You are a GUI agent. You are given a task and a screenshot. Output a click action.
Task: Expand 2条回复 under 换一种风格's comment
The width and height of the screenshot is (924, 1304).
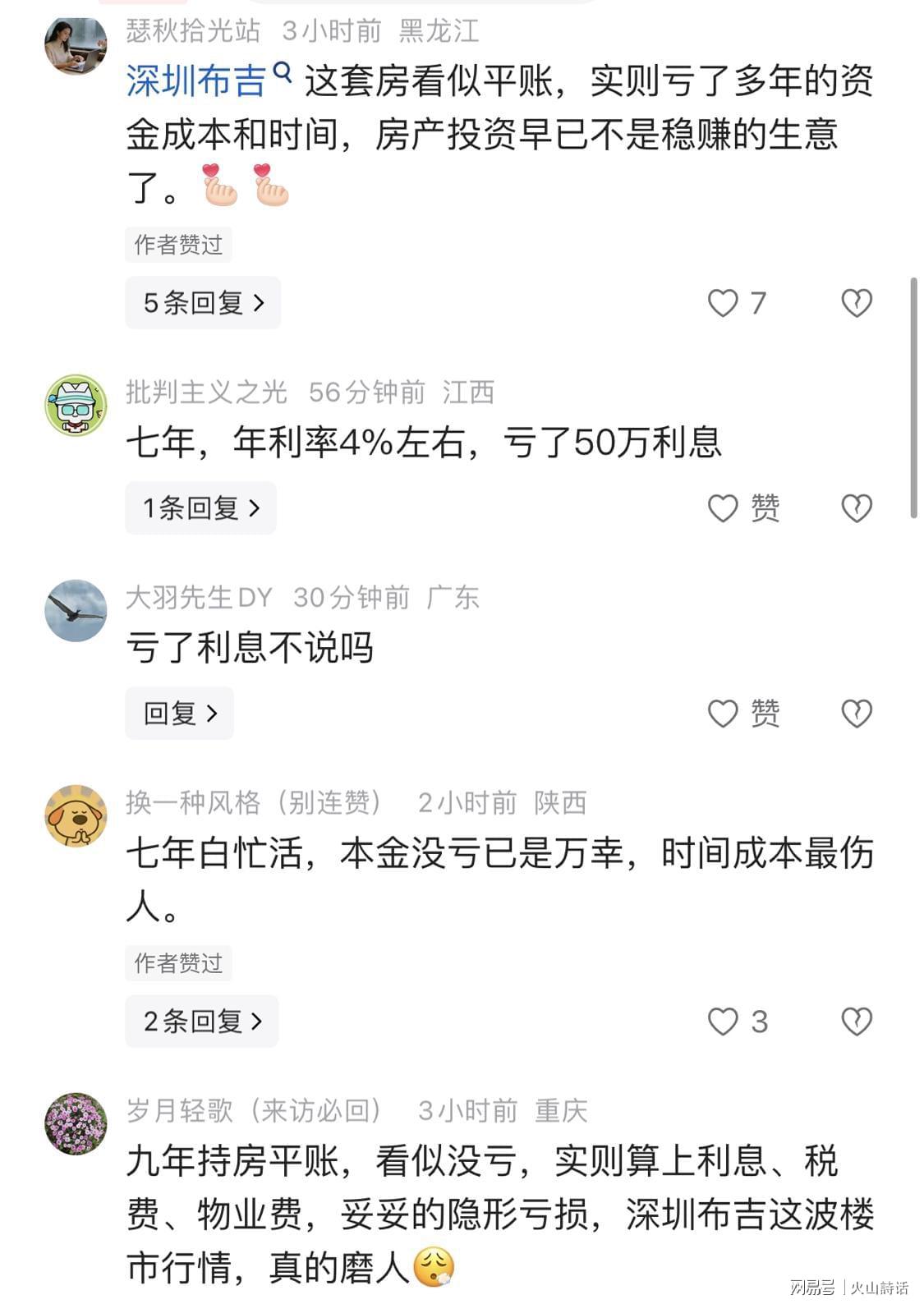point(201,1022)
